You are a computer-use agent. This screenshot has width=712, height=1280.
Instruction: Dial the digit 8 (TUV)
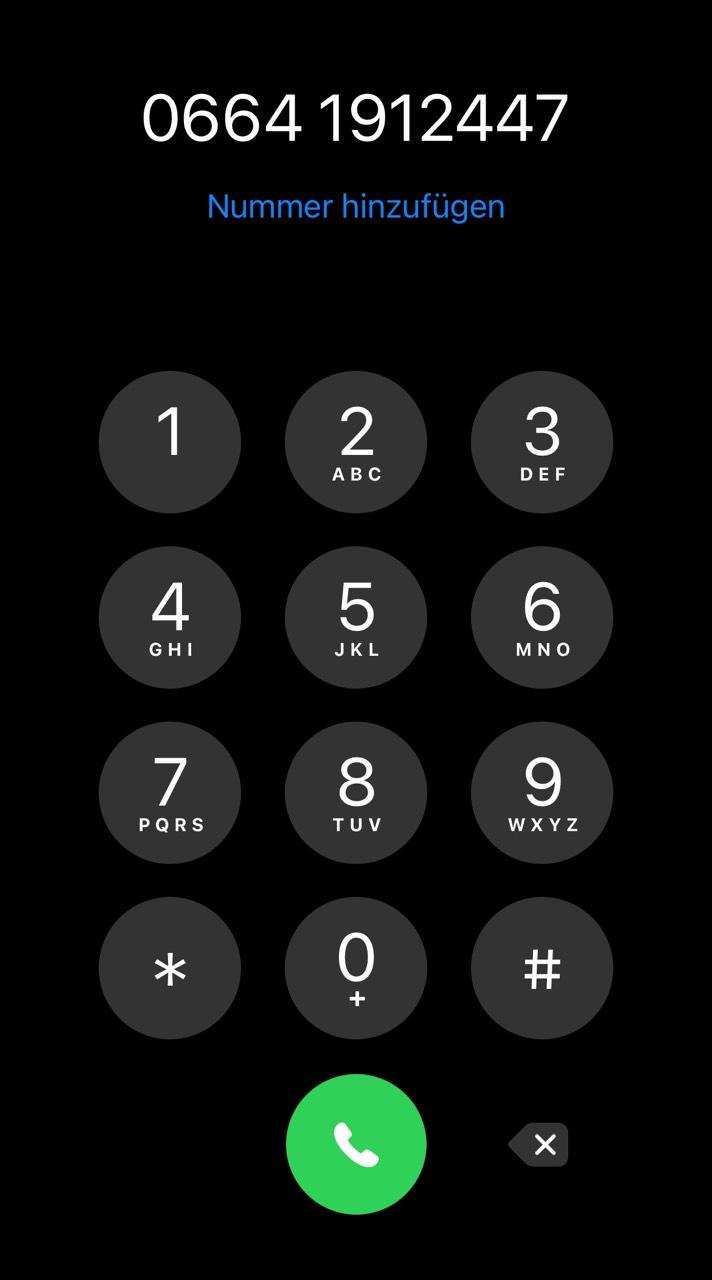[356, 793]
